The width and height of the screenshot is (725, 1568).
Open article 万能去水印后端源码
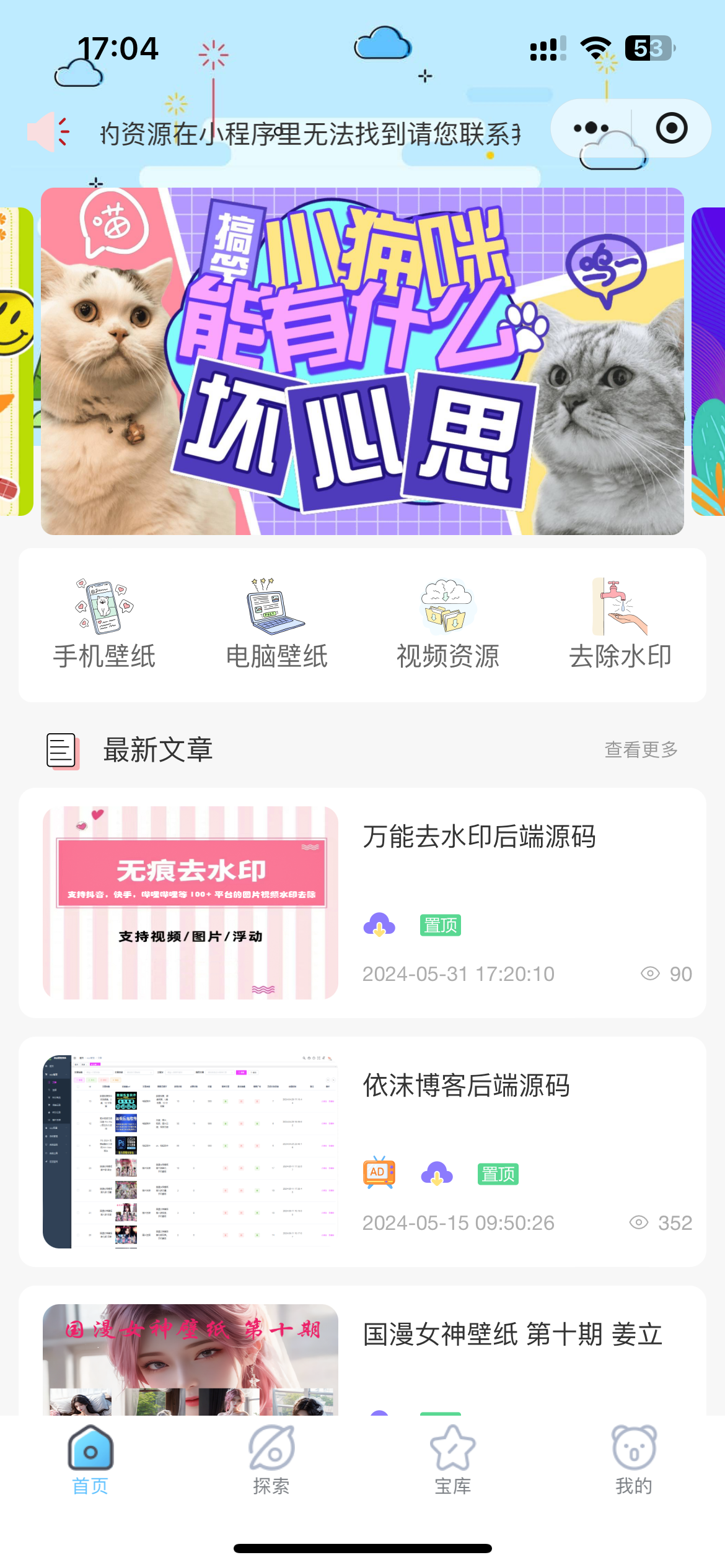tap(478, 837)
